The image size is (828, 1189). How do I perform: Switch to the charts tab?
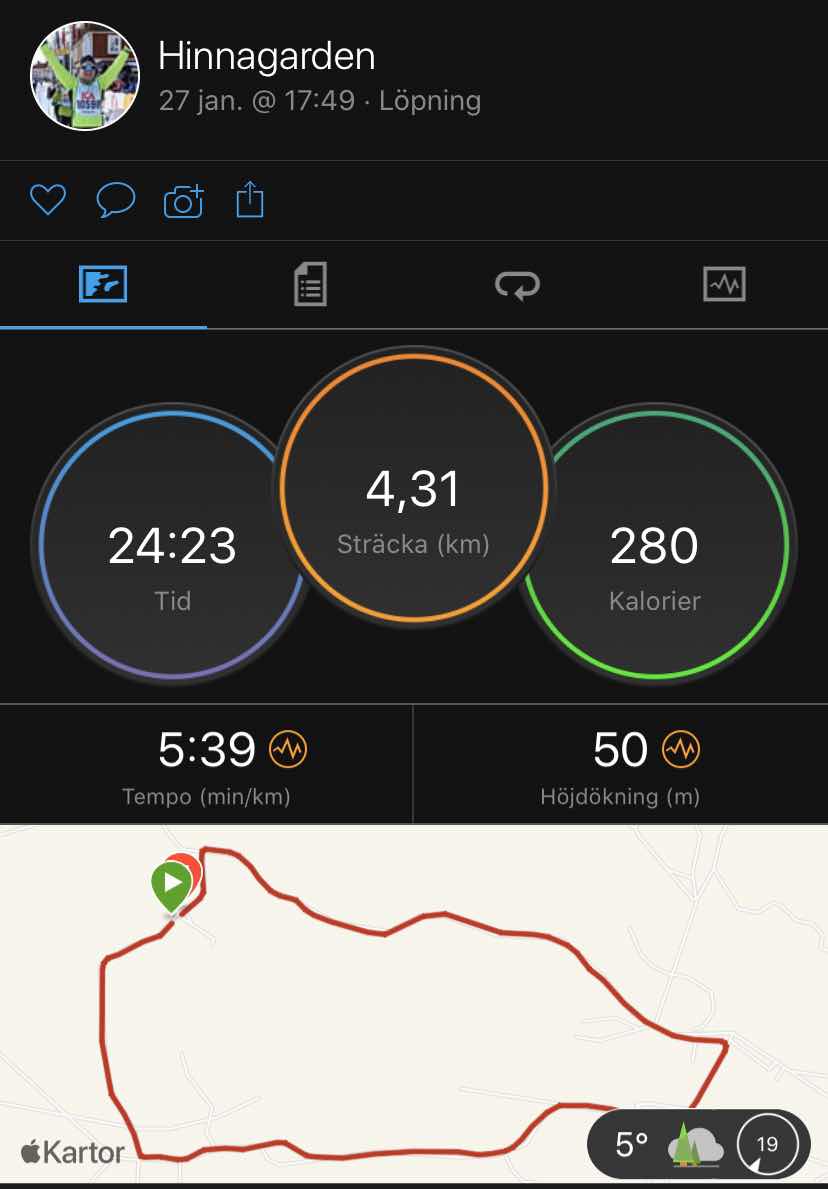coord(724,286)
